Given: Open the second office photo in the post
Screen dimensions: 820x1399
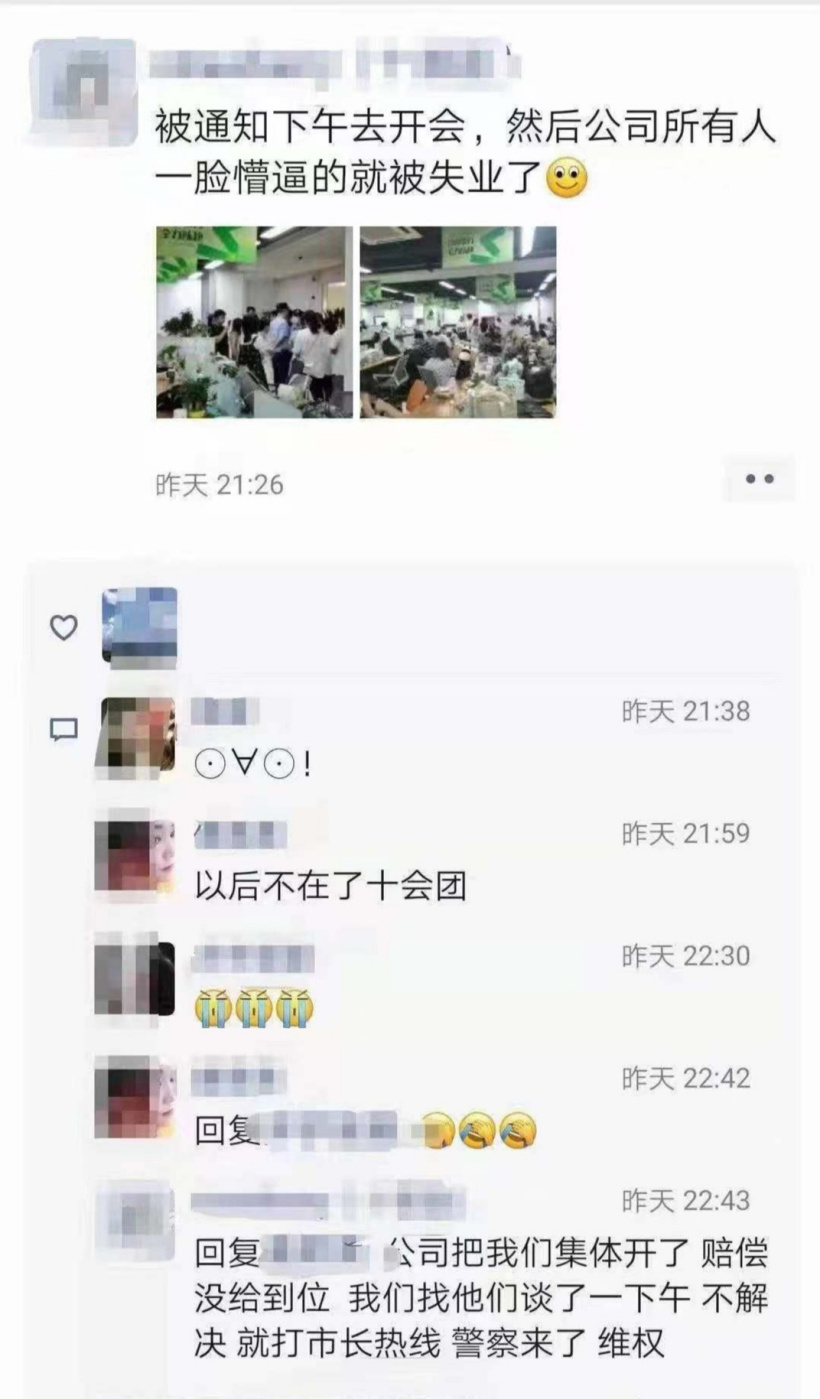Looking at the screenshot, I should pos(458,322).
